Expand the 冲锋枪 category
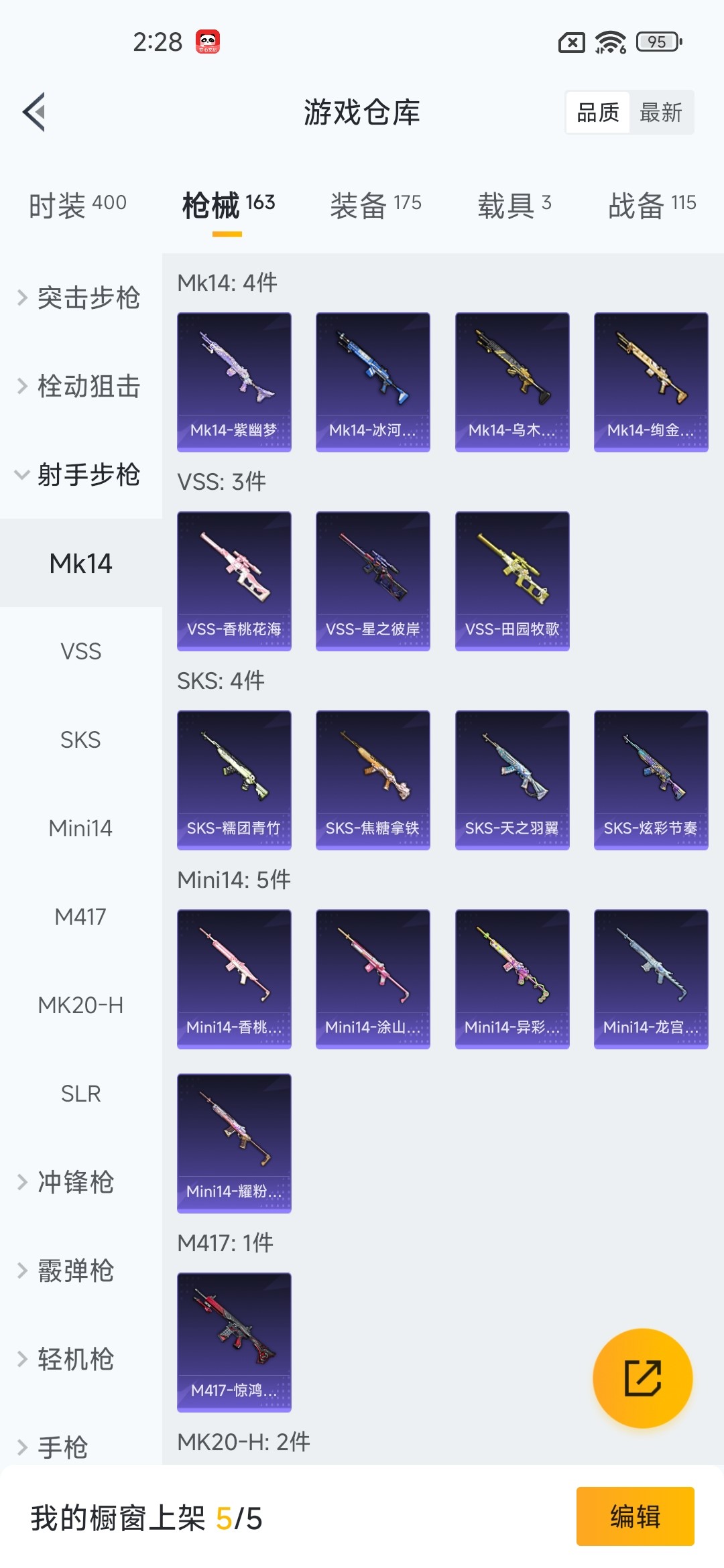 (74, 1182)
